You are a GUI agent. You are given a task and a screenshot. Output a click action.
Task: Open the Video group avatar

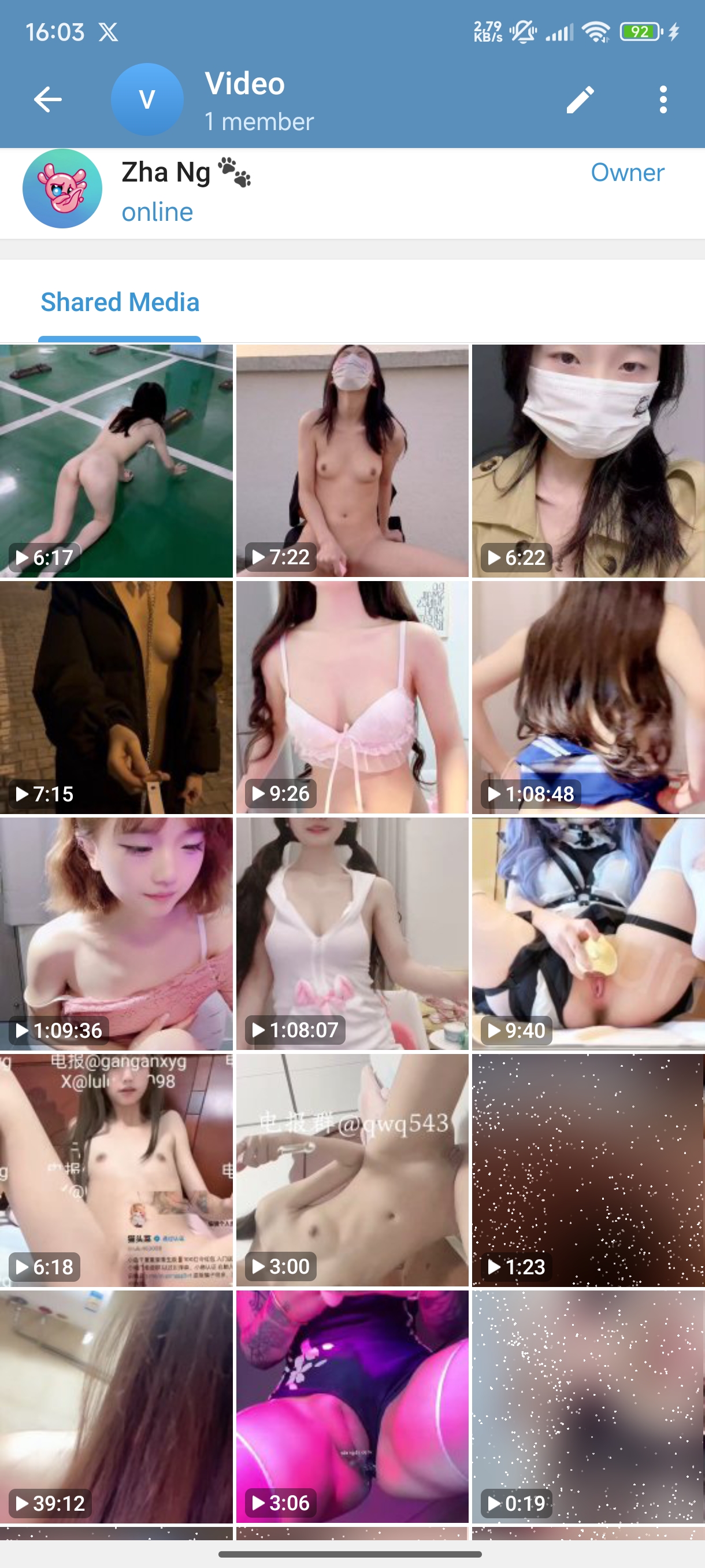(x=147, y=99)
